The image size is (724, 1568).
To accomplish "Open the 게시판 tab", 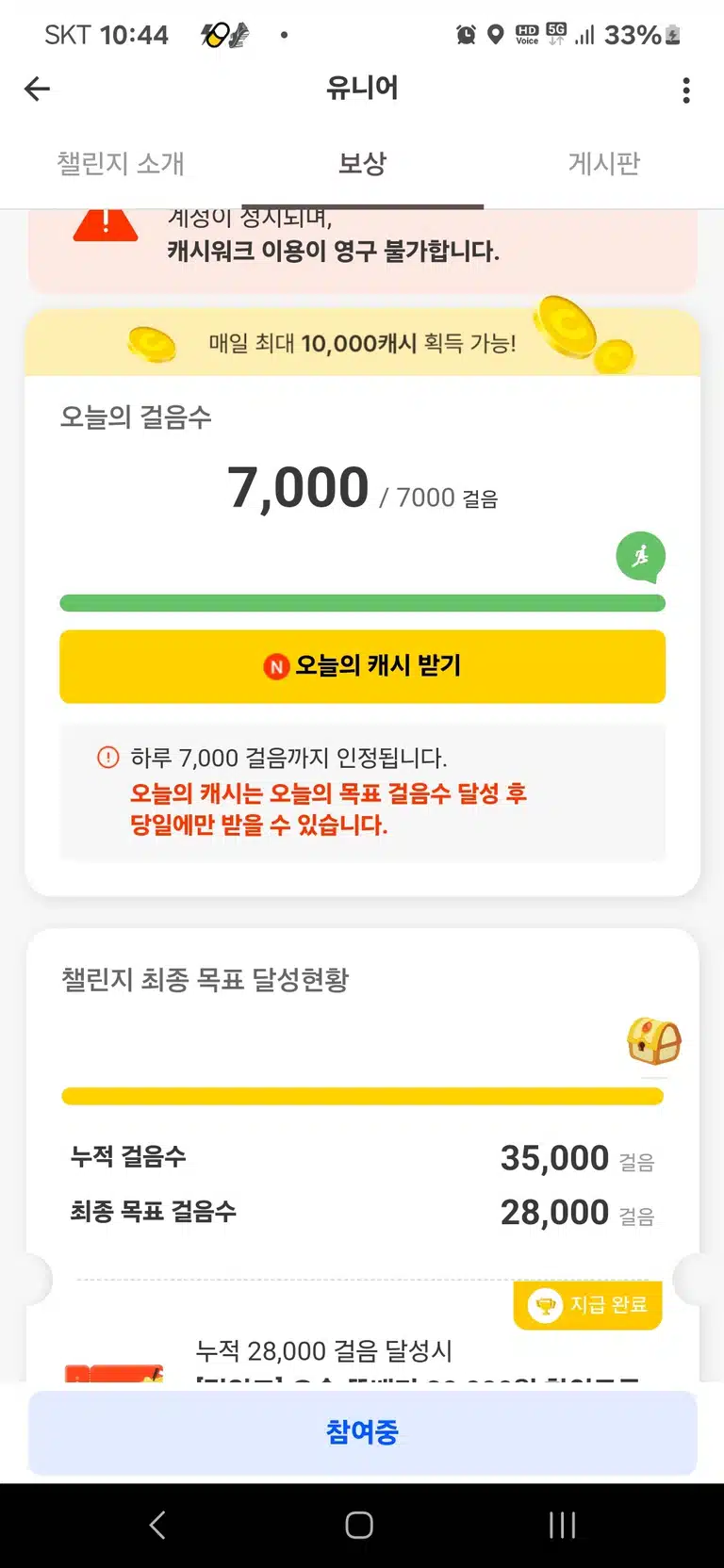I will [x=604, y=164].
